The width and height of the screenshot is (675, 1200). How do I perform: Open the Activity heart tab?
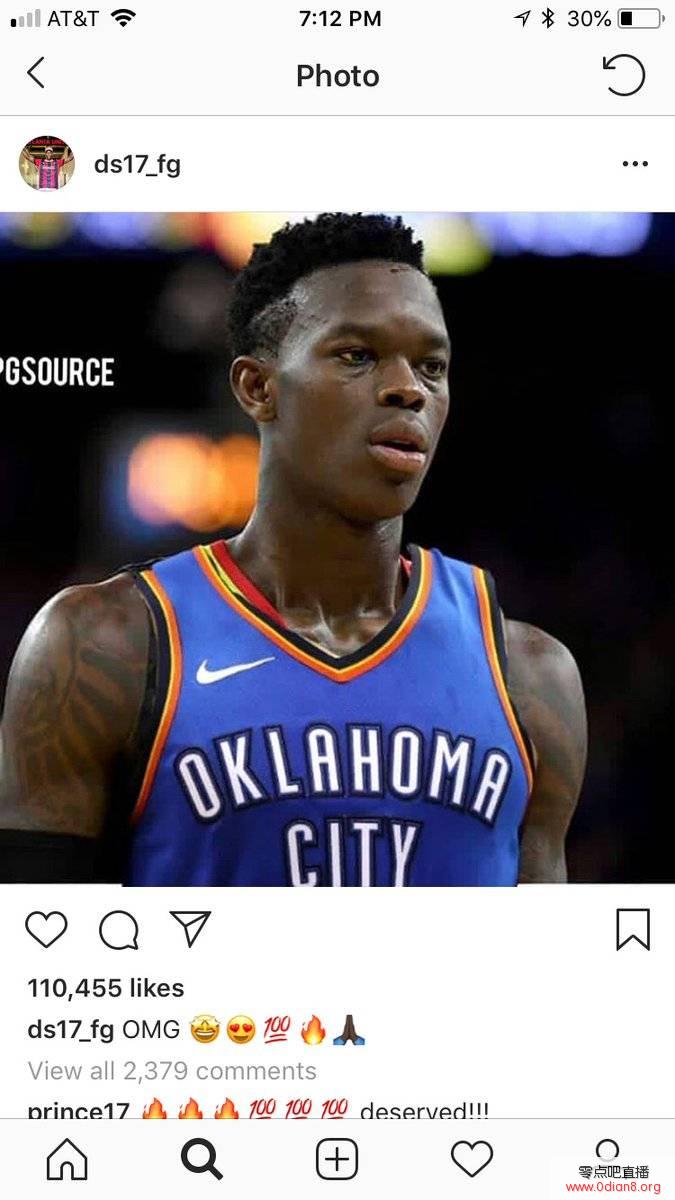coord(472,1160)
